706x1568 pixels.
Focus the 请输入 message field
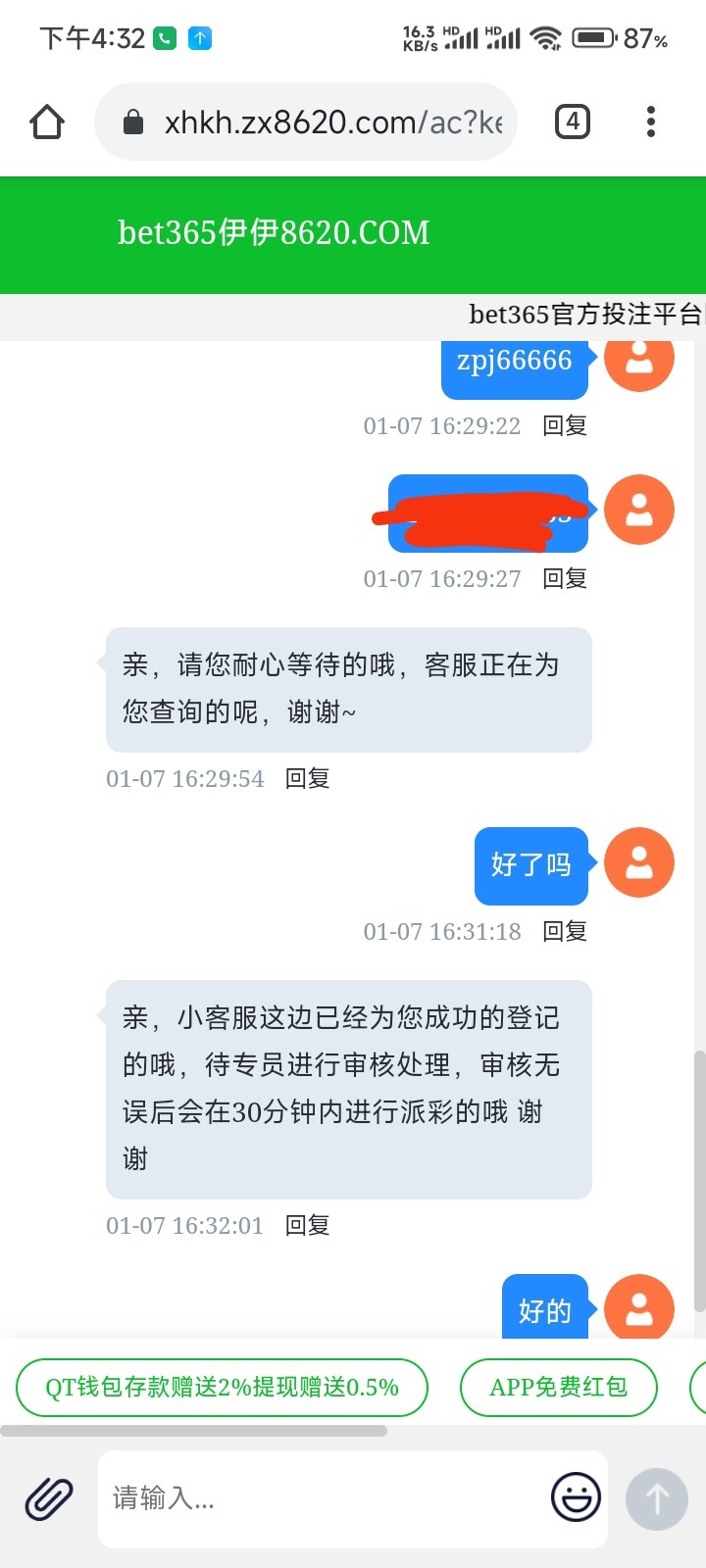(324, 1498)
